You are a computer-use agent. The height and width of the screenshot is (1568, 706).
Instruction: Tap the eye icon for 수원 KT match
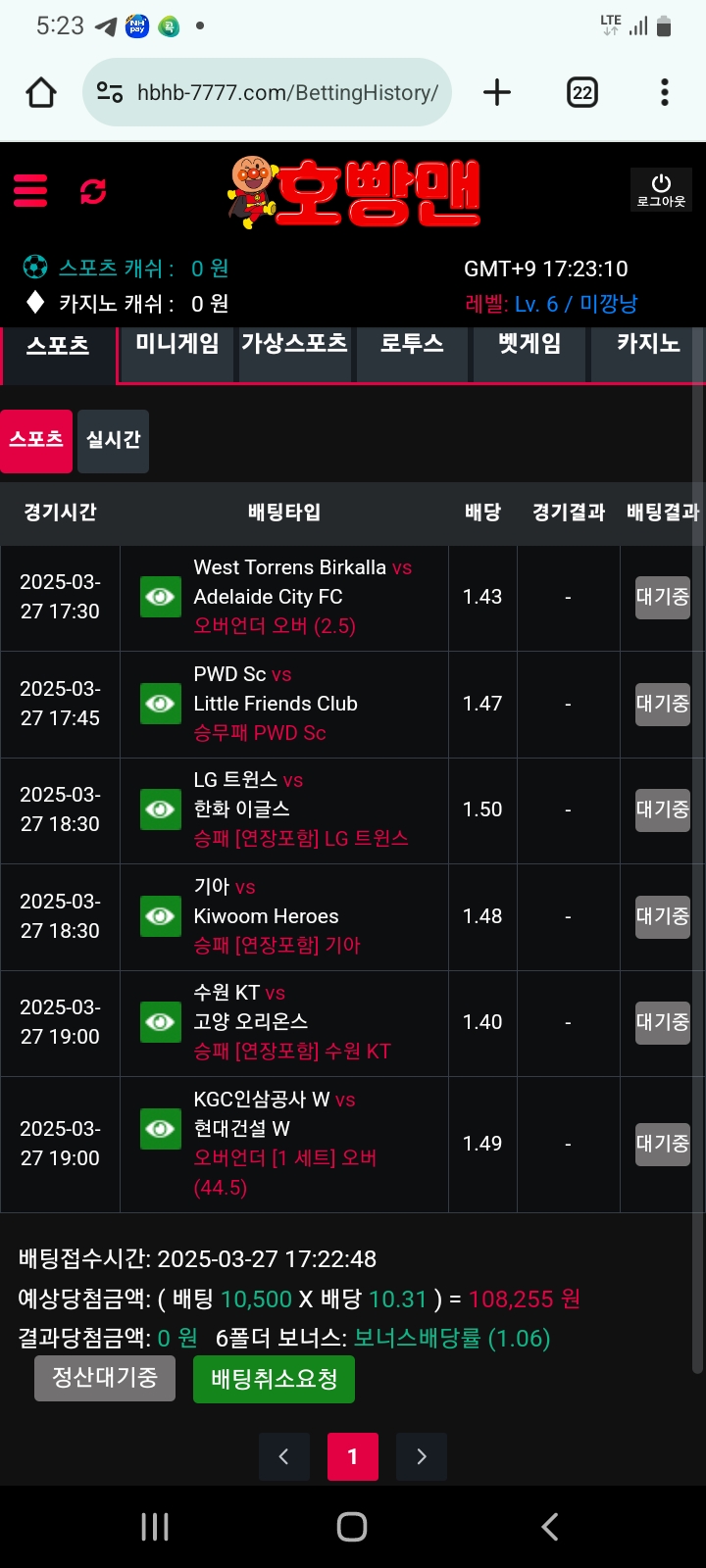pyautogui.click(x=160, y=1022)
